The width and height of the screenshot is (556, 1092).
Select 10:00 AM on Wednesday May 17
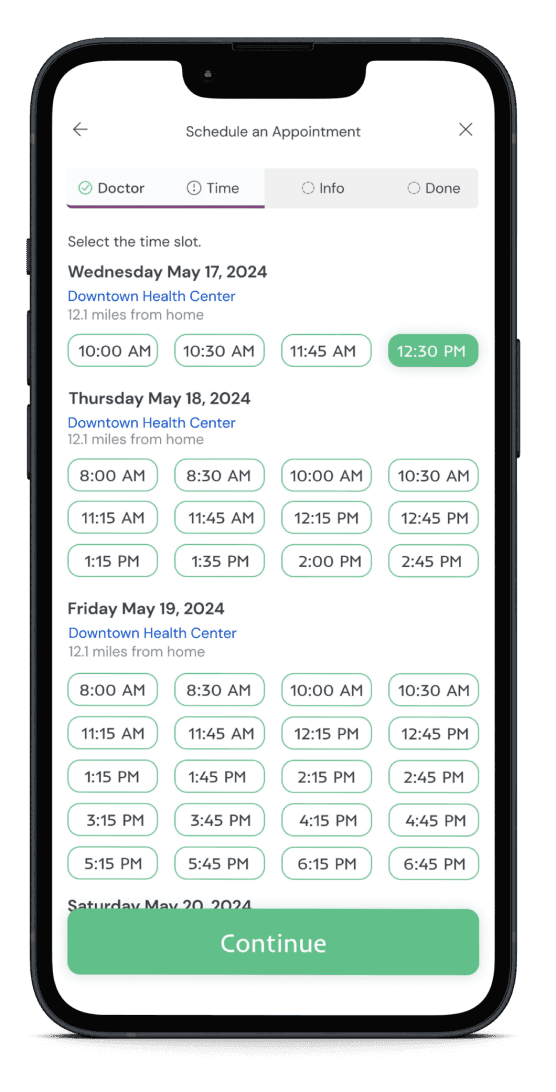pyautogui.click(x=113, y=351)
